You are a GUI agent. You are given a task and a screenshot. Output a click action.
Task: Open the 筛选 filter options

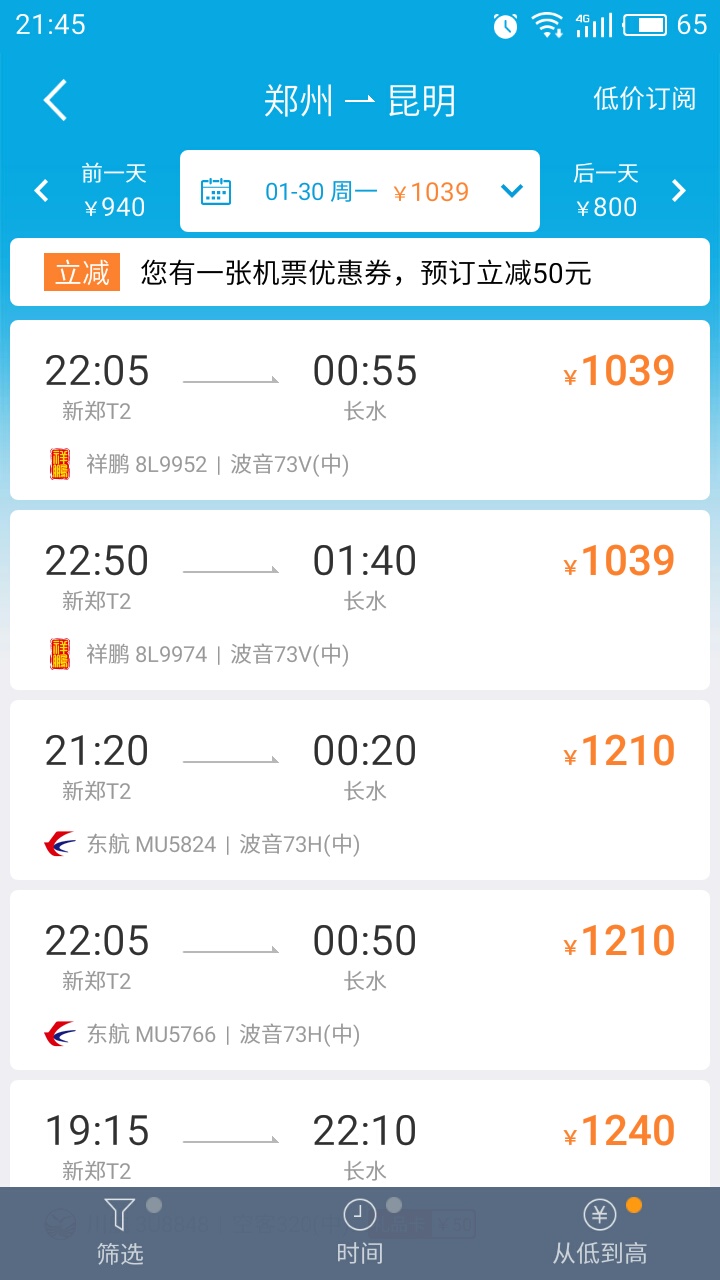click(x=120, y=1233)
